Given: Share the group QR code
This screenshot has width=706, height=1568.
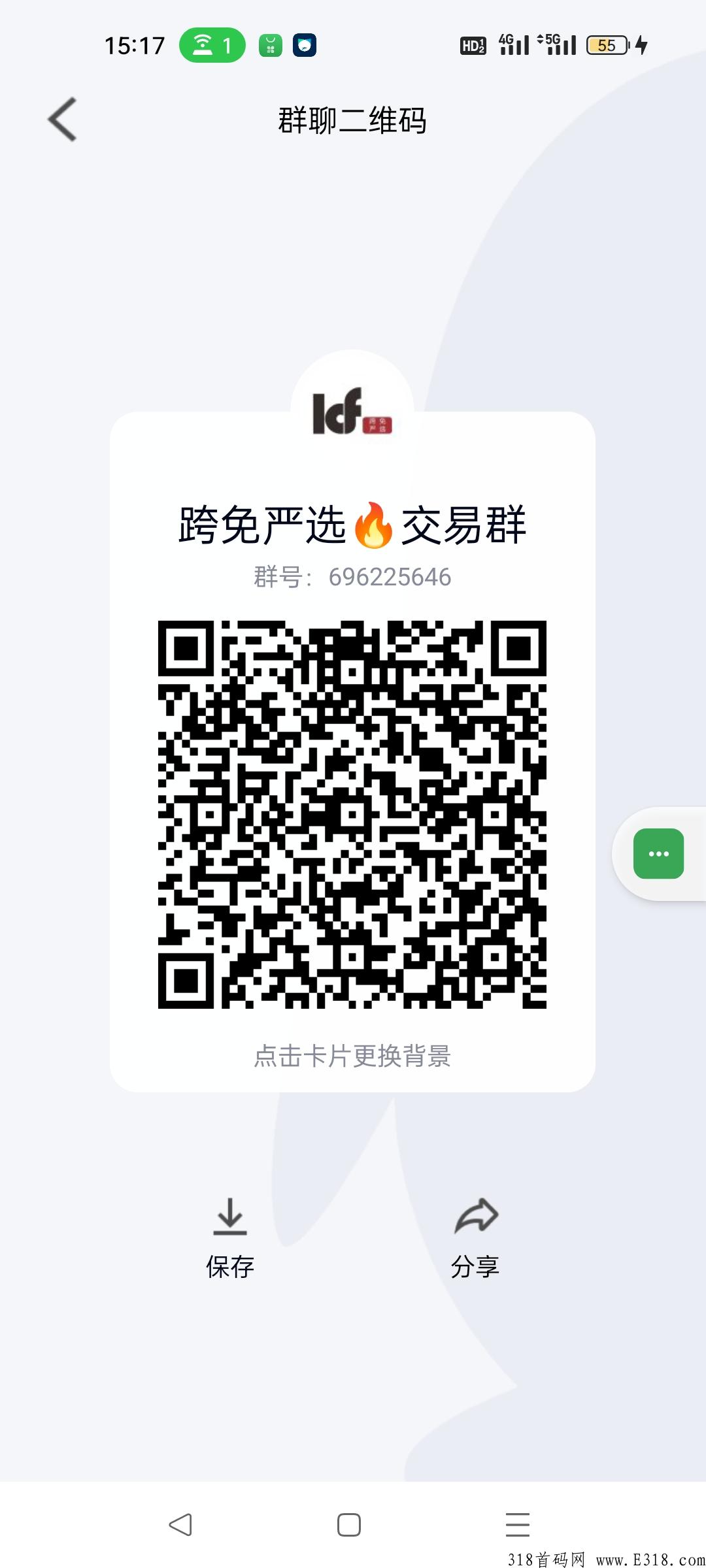Looking at the screenshot, I should pyautogui.click(x=475, y=1238).
